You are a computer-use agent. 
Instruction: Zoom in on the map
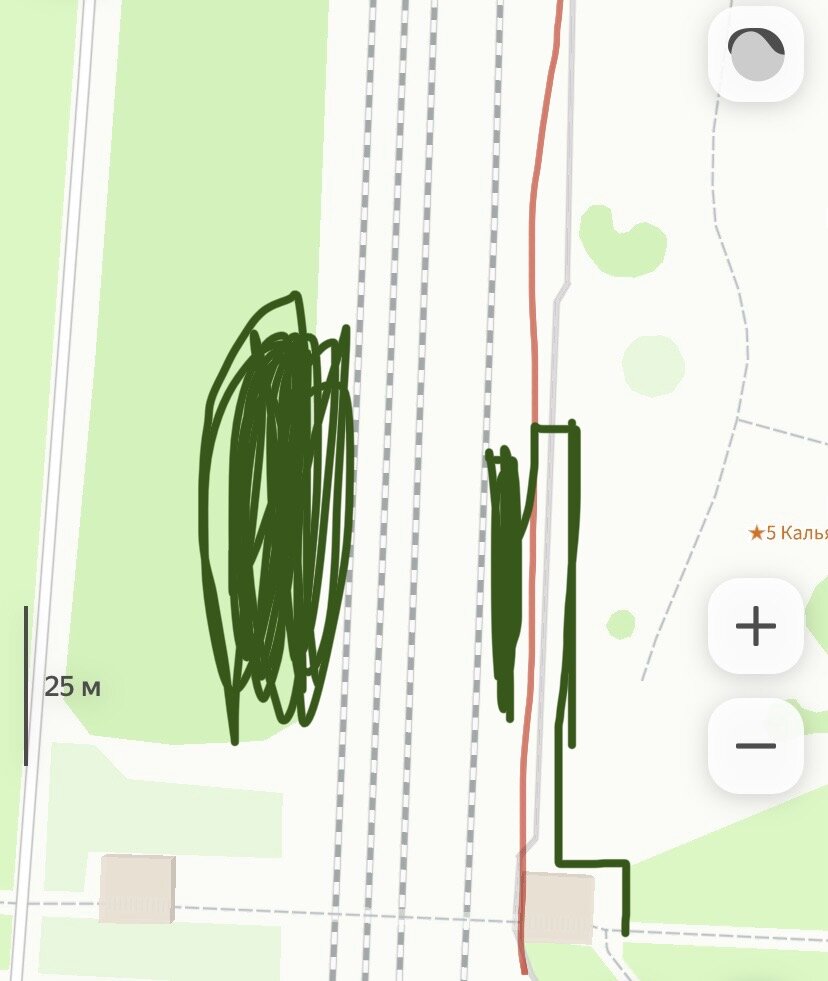click(755, 627)
